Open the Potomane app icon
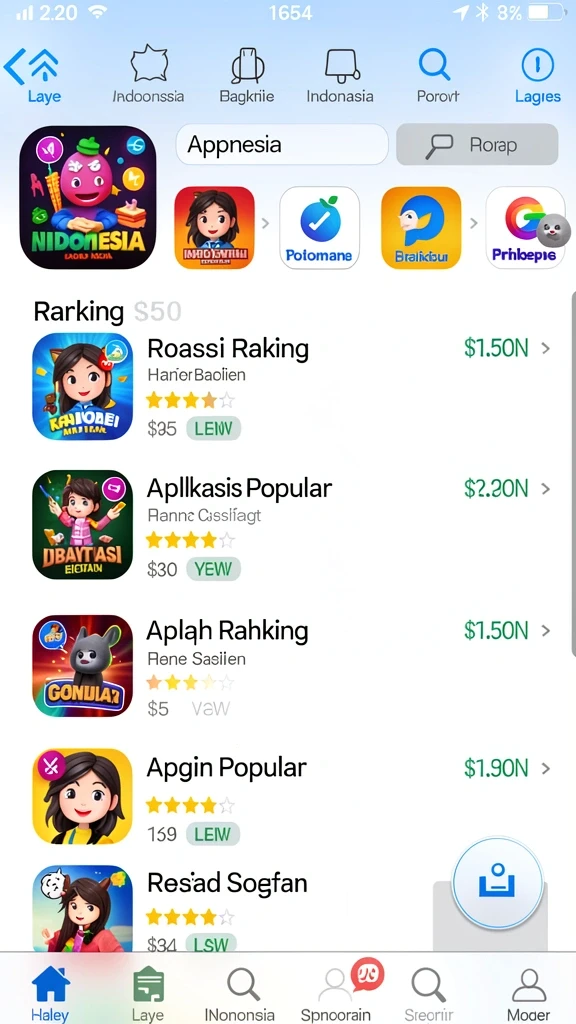 pos(319,227)
